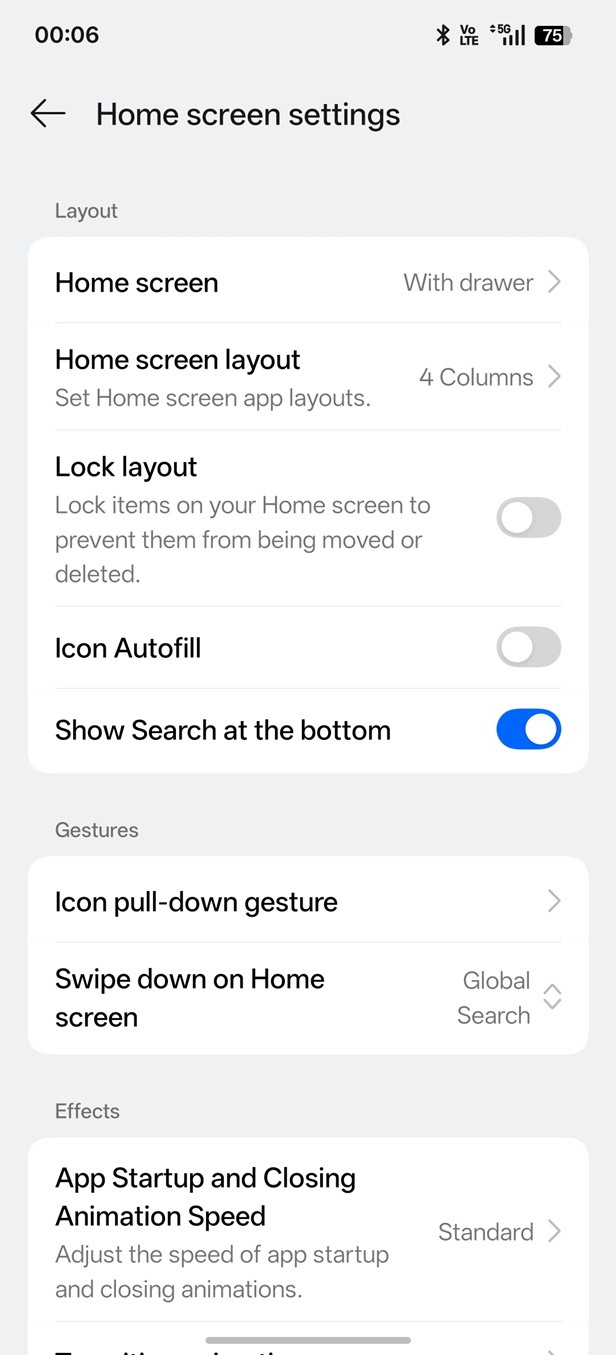Enable Icon Autofill

(528, 648)
